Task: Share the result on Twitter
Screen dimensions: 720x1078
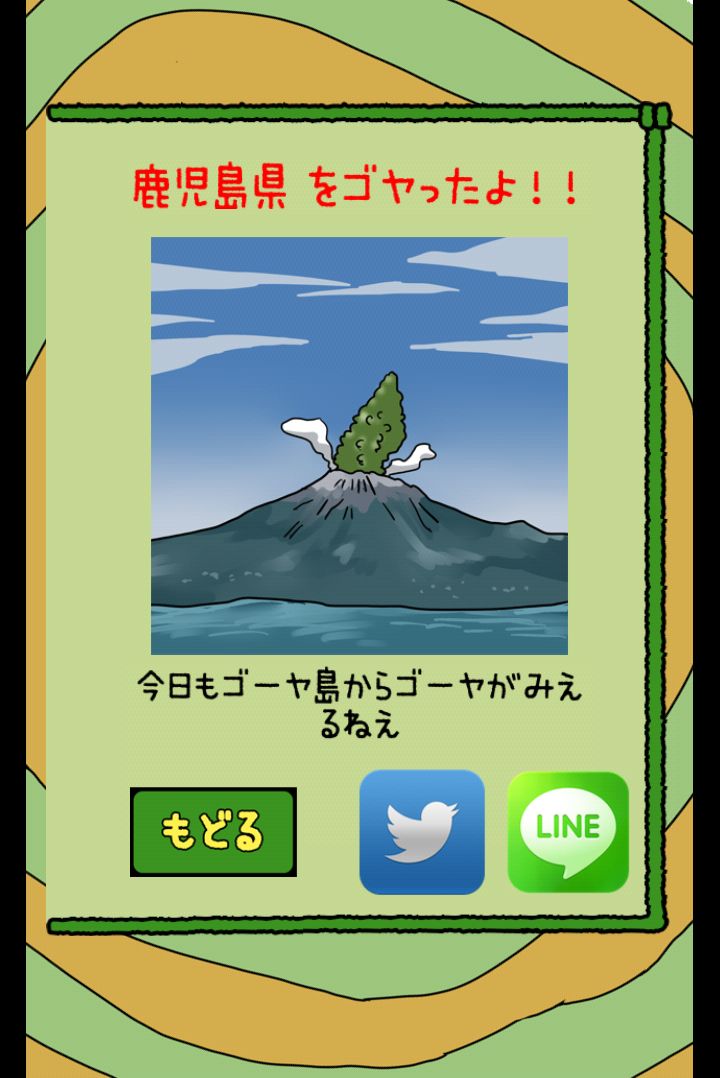Action: pyautogui.click(x=422, y=832)
